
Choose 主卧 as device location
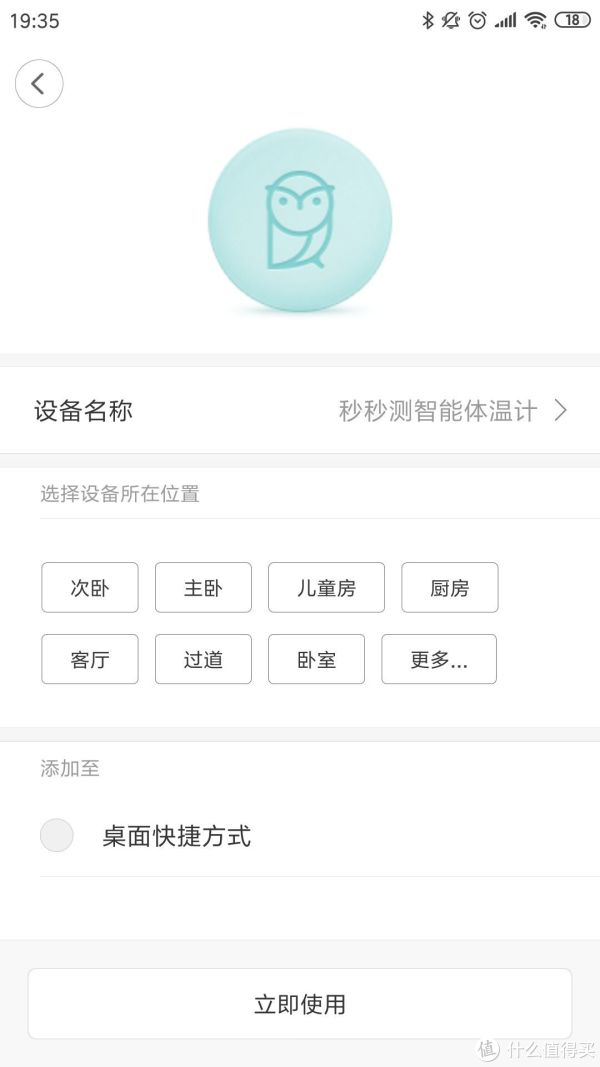tap(203, 587)
